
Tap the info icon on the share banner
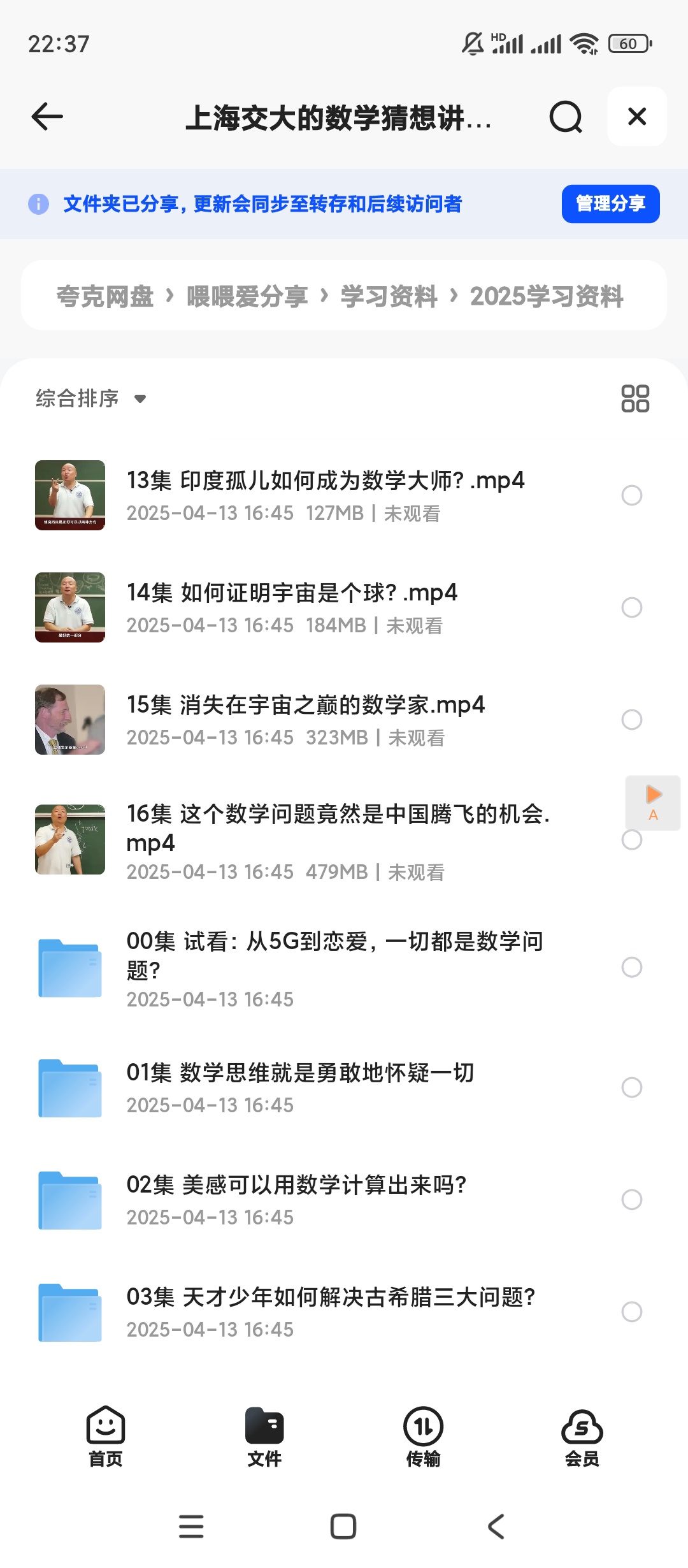pos(38,204)
